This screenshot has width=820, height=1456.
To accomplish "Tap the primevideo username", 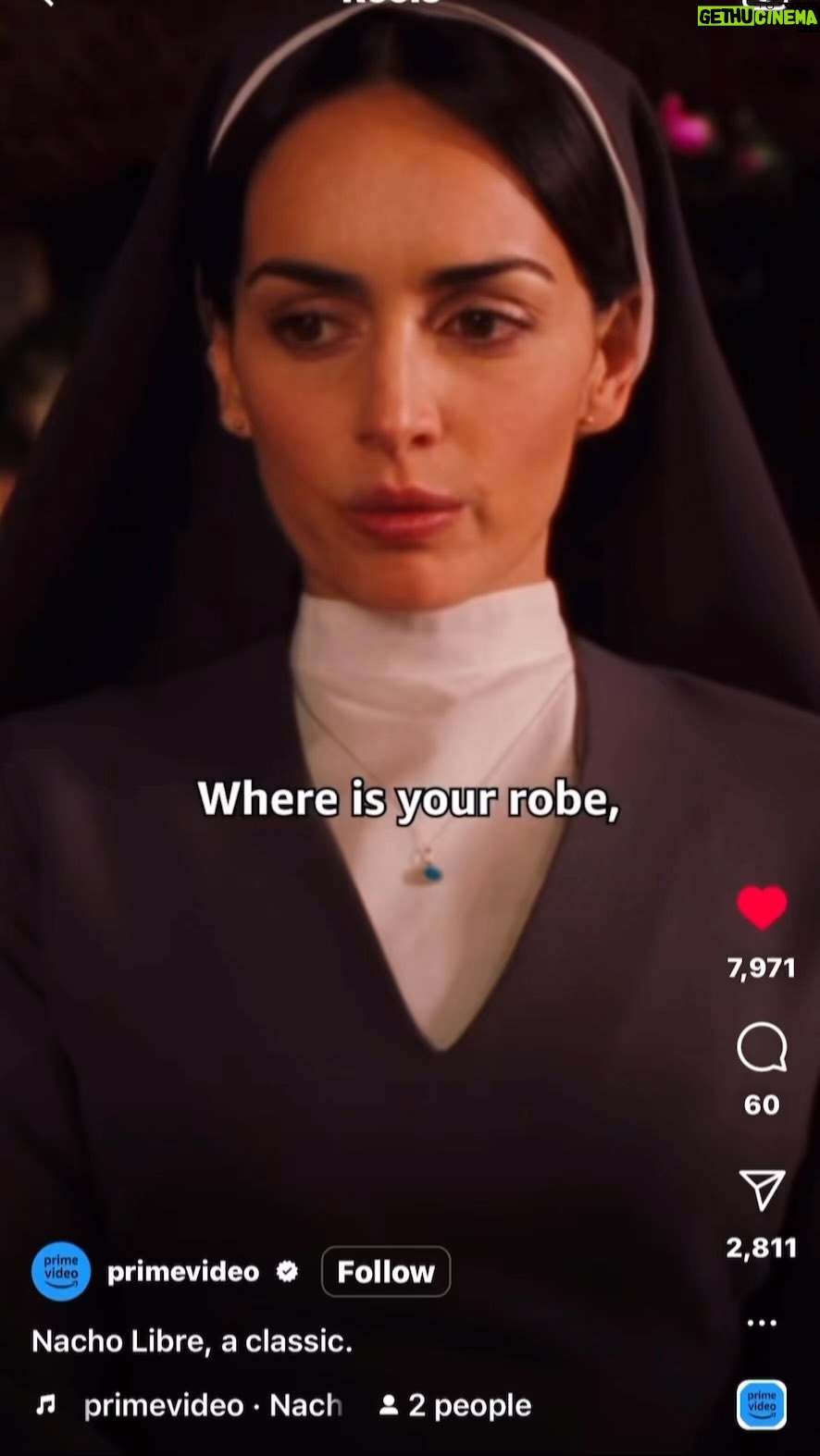I will [183, 1272].
